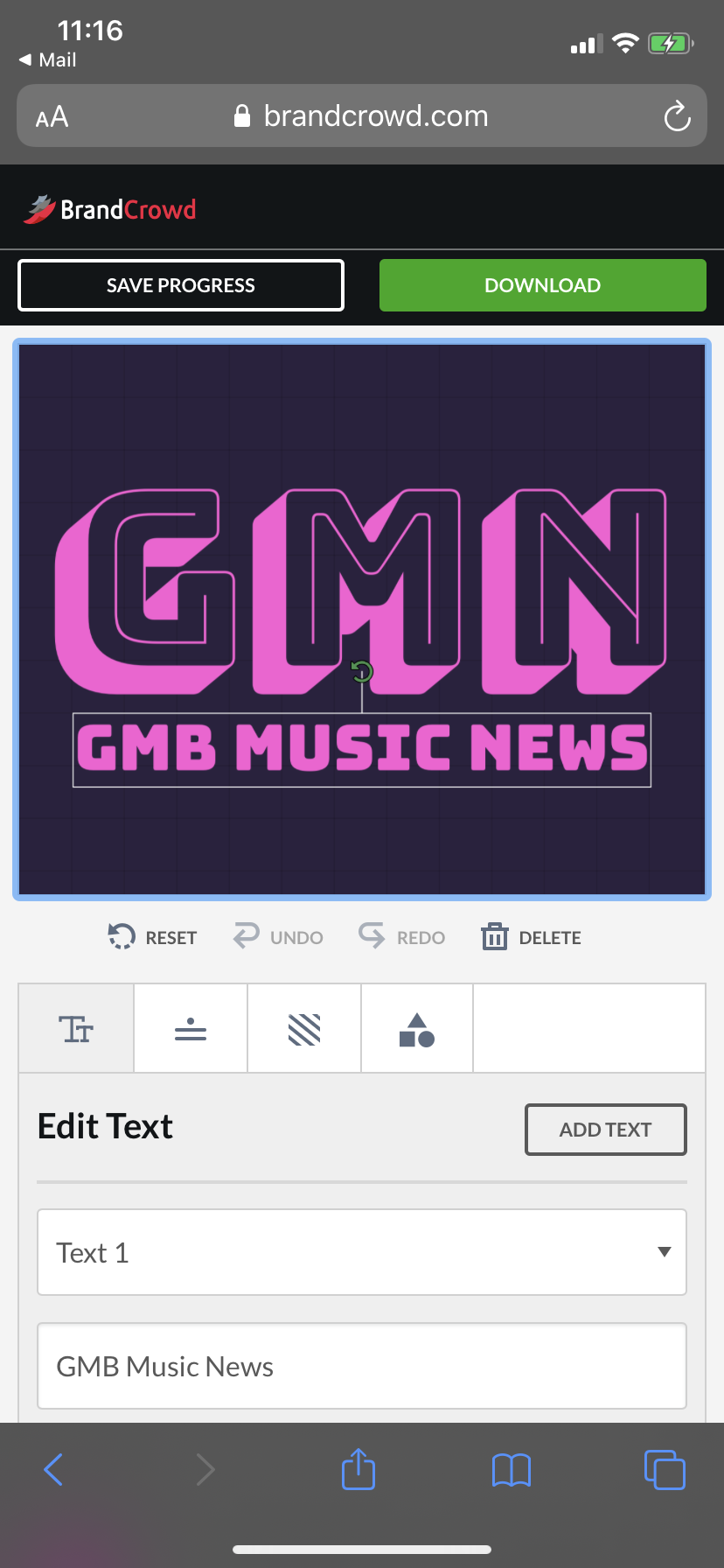
Task: Reload the brandcrowd.com page
Action: tap(677, 115)
